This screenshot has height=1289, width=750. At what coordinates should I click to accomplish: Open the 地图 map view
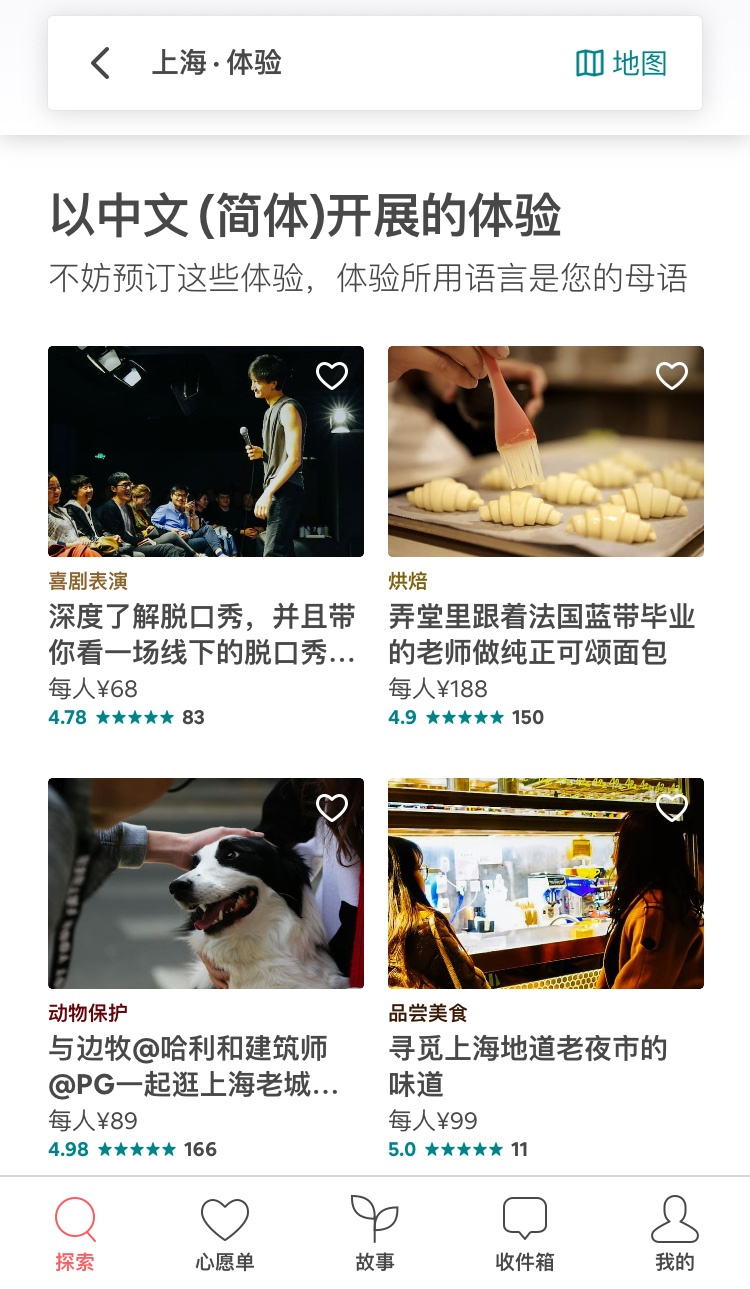[621, 63]
